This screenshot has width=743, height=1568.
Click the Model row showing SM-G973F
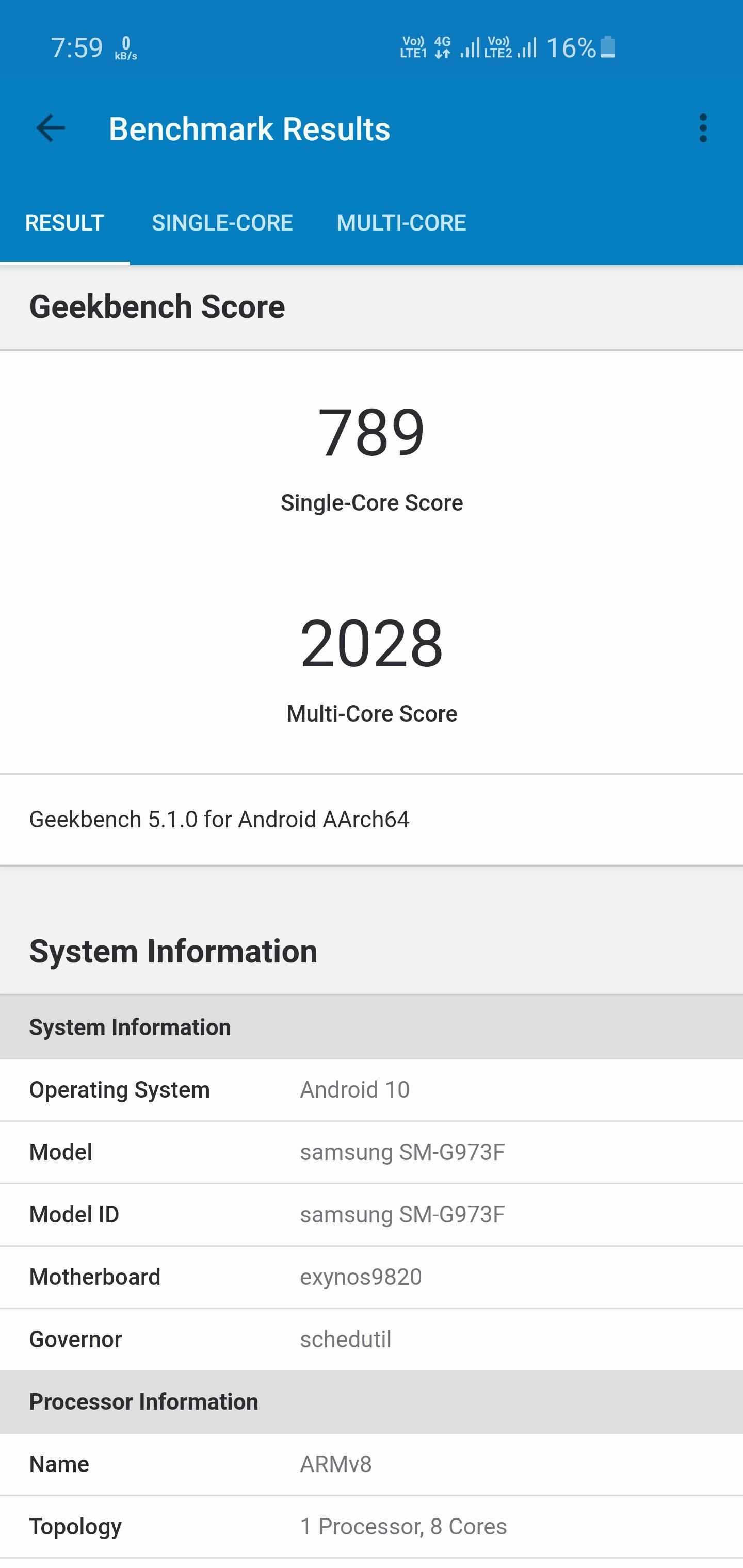(372, 1152)
